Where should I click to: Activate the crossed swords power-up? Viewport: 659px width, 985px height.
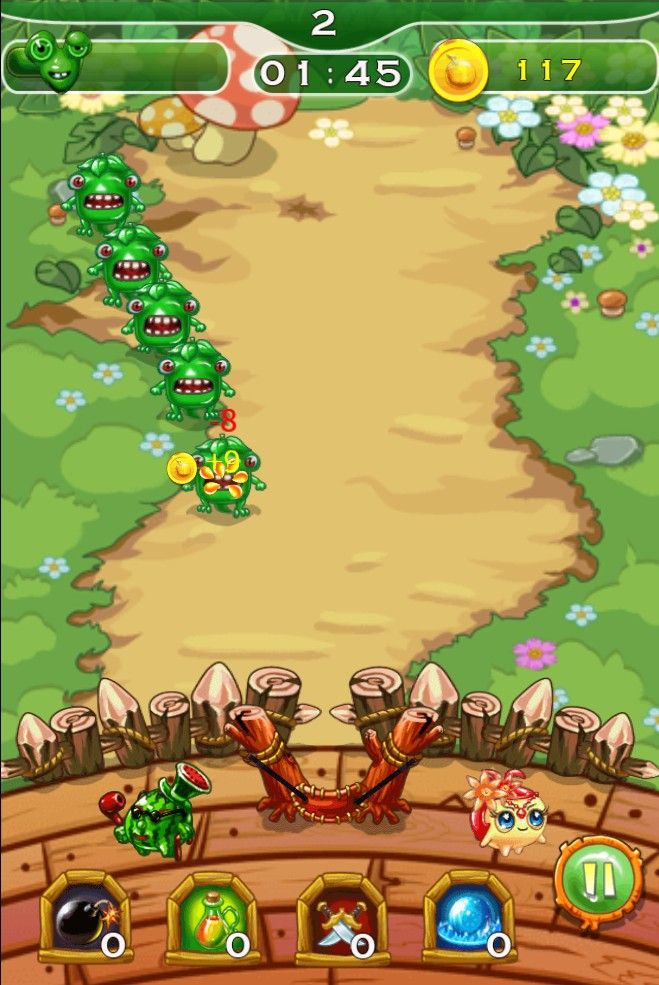pos(342,917)
